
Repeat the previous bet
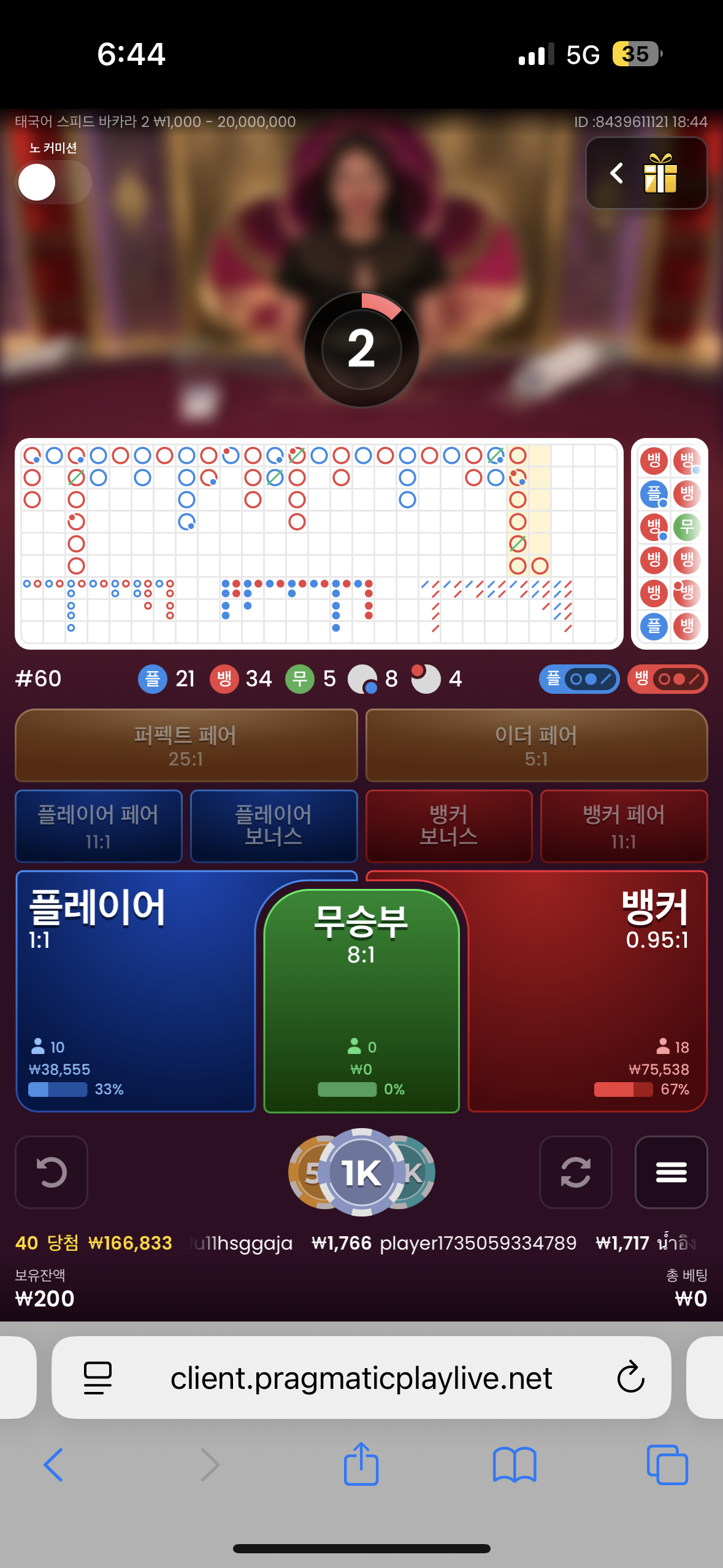576,1172
